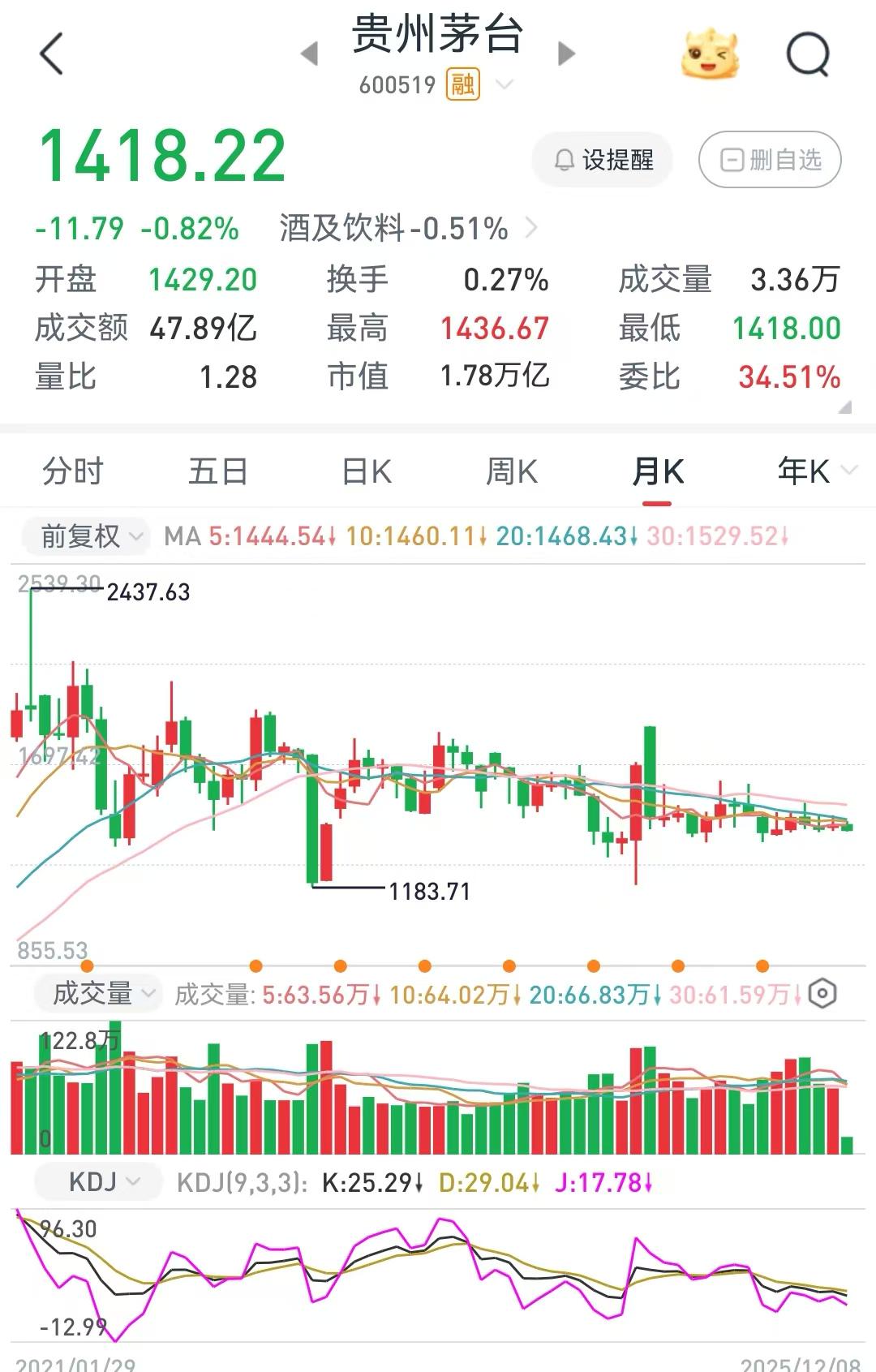Open the indicator settings hexagon icon

click(822, 994)
